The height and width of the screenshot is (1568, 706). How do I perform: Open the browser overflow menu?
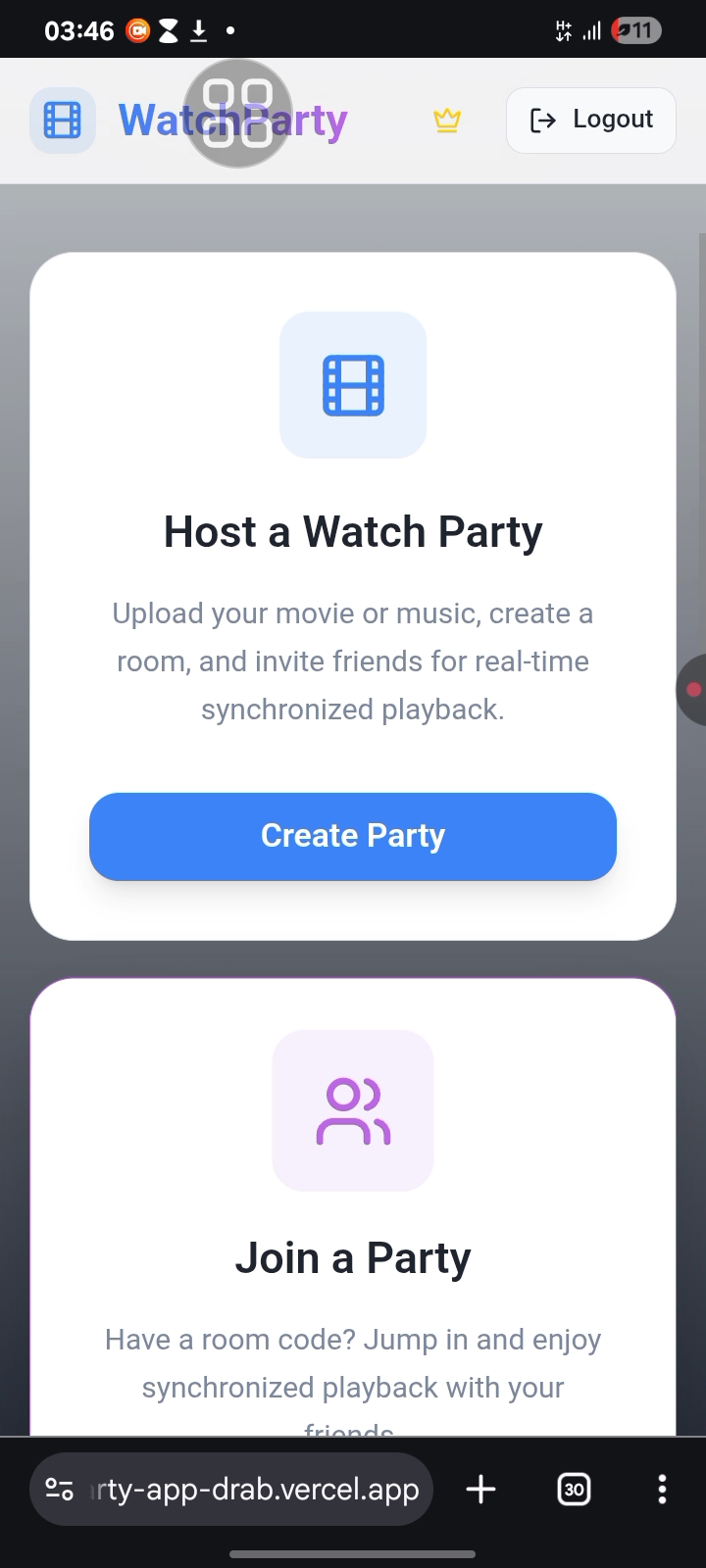[x=662, y=1490]
